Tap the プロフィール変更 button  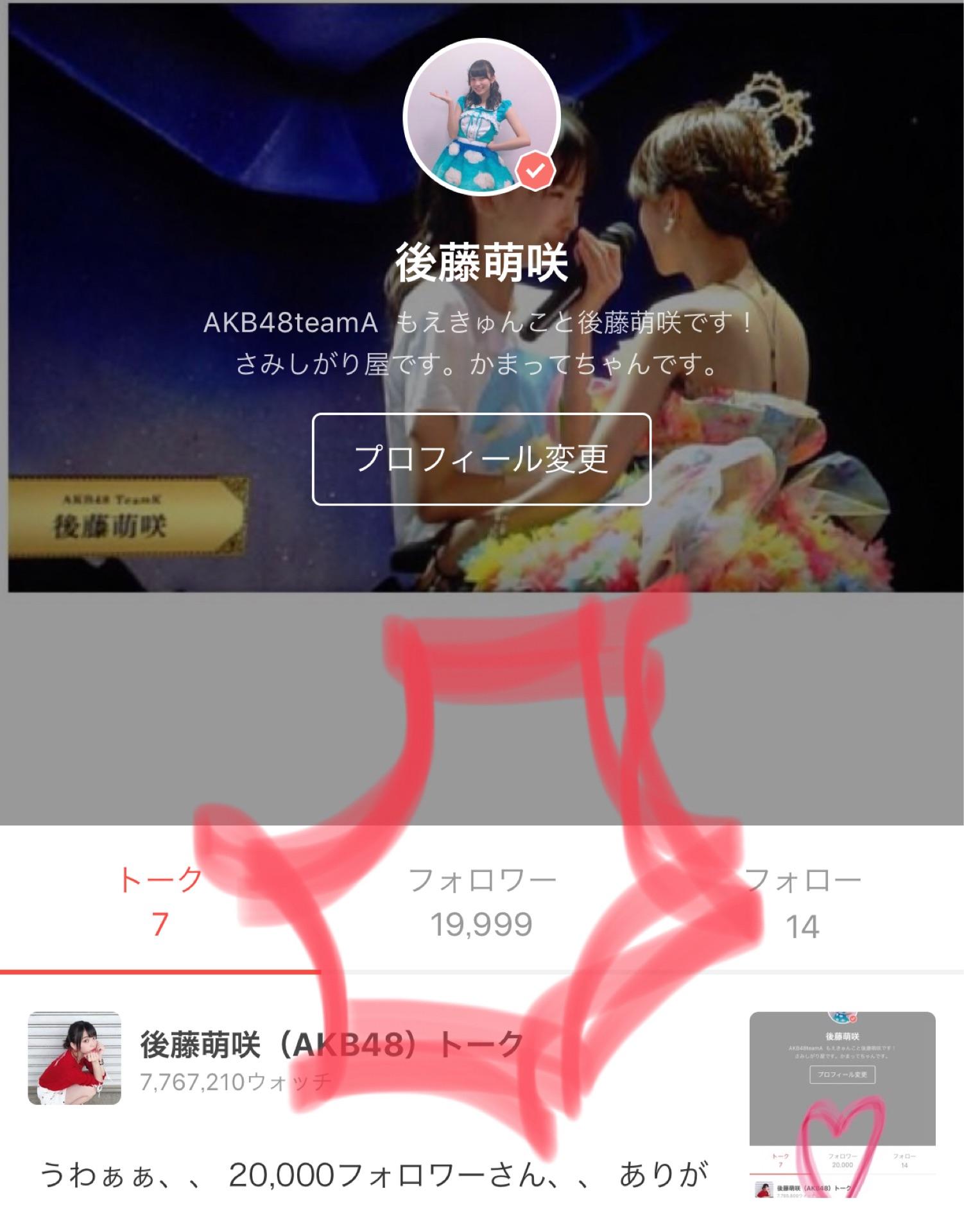(481, 459)
